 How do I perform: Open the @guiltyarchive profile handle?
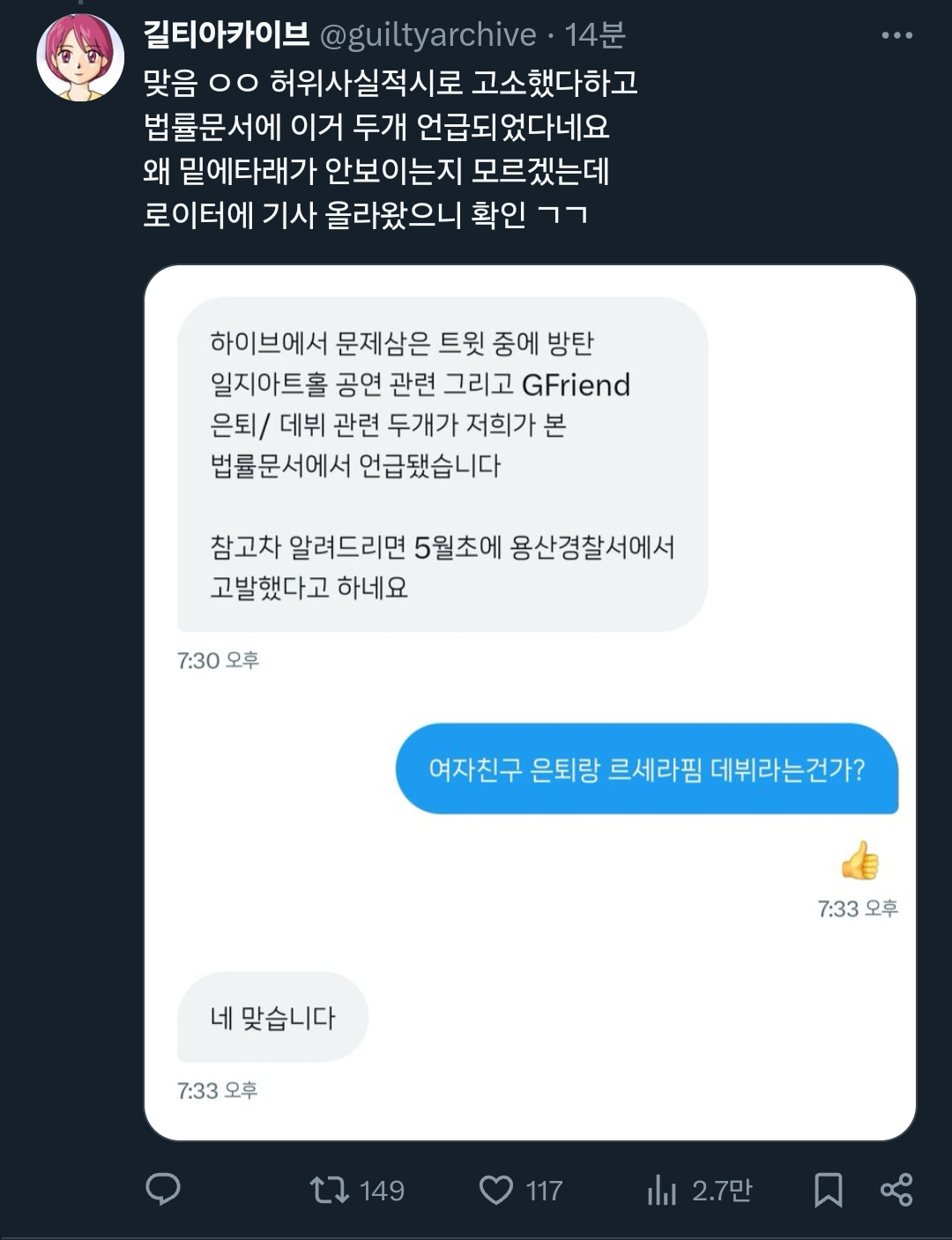coord(428,35)
